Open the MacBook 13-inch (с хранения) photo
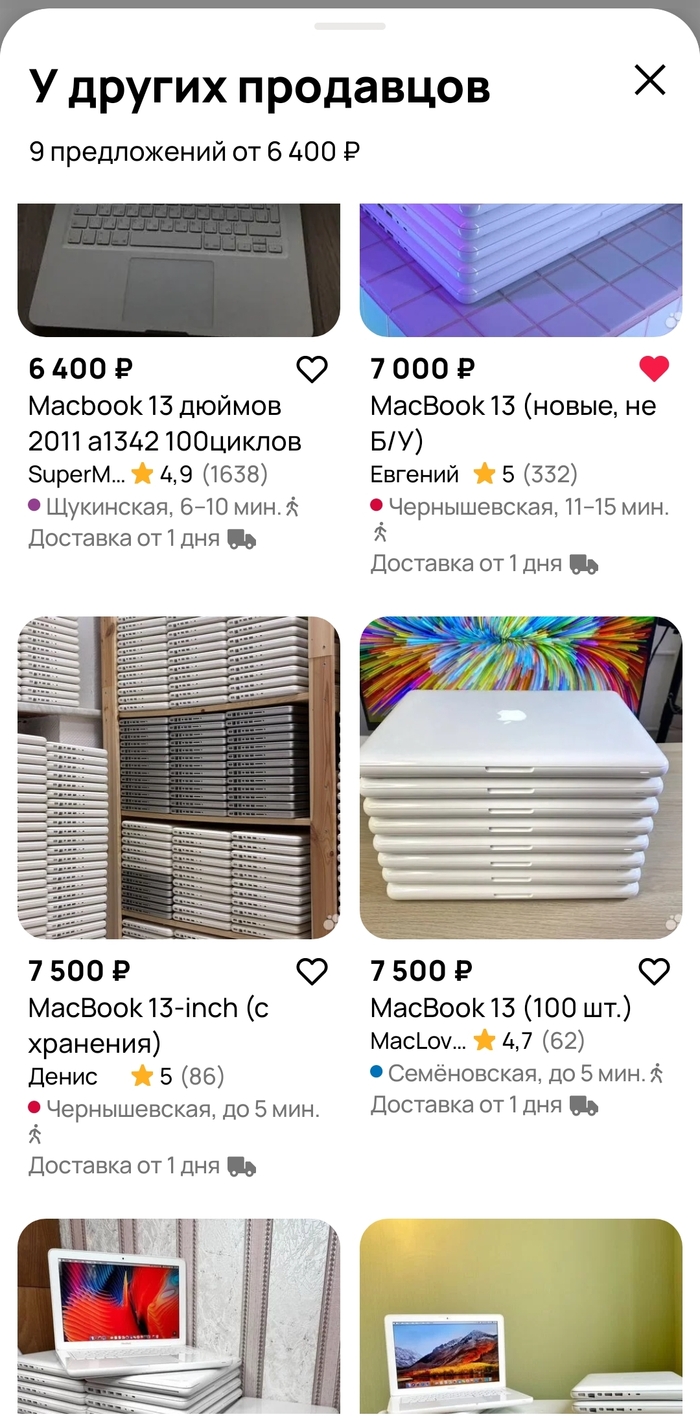Viewport: 700px width, 1419px height. [179, 777]
